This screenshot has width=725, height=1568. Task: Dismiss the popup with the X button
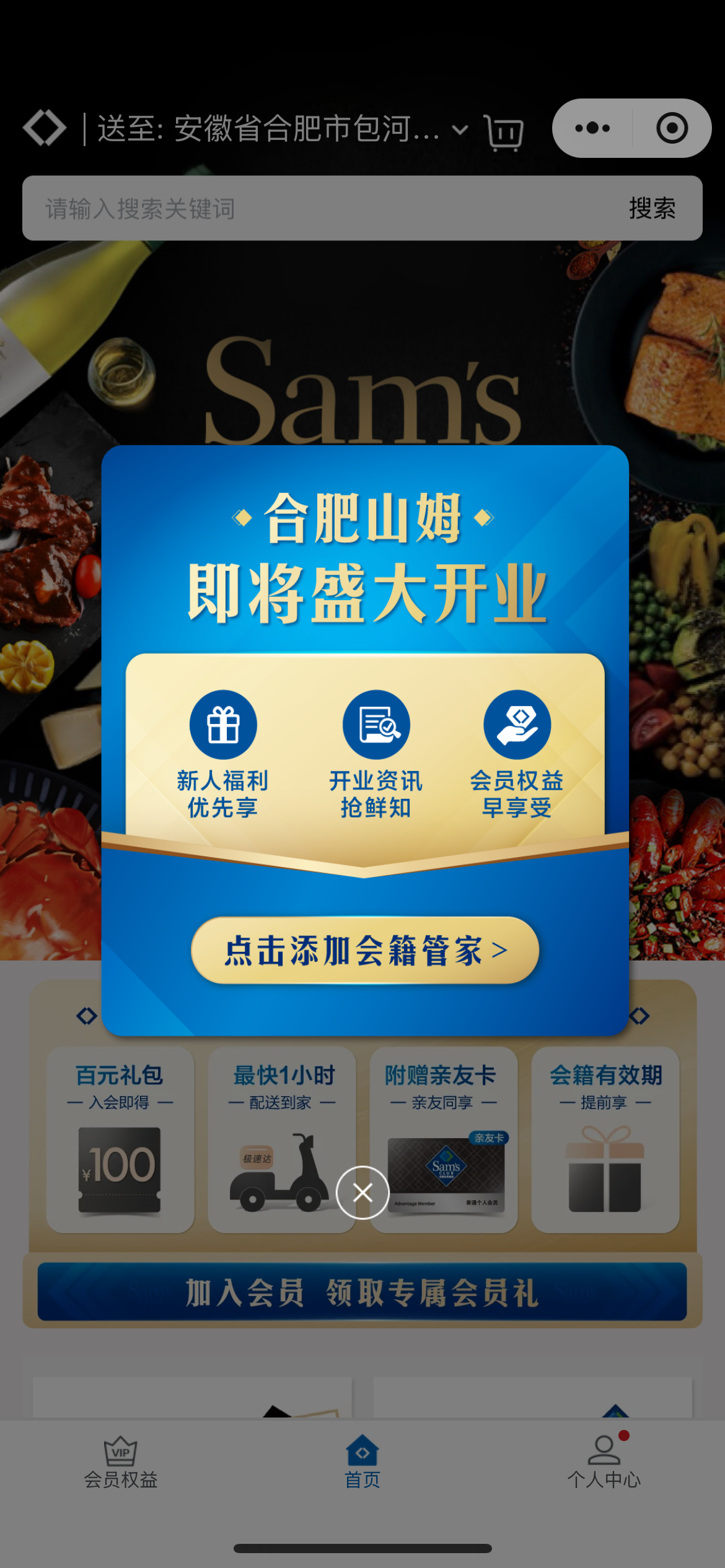point(362,1192)
